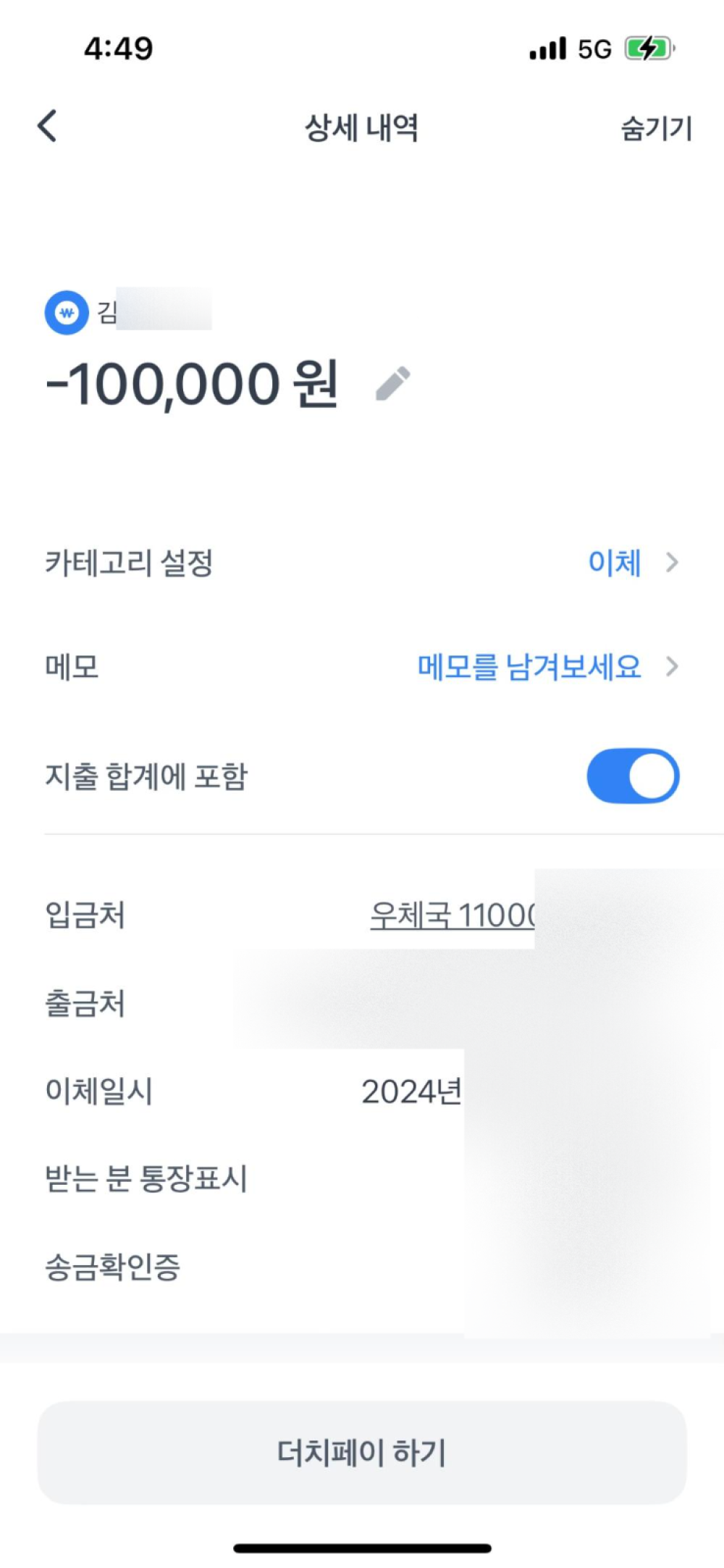This screenshot has height=1568, width=724.
Task: Disable the 지출 합계에 포함 switch
Action: point(632,776)
